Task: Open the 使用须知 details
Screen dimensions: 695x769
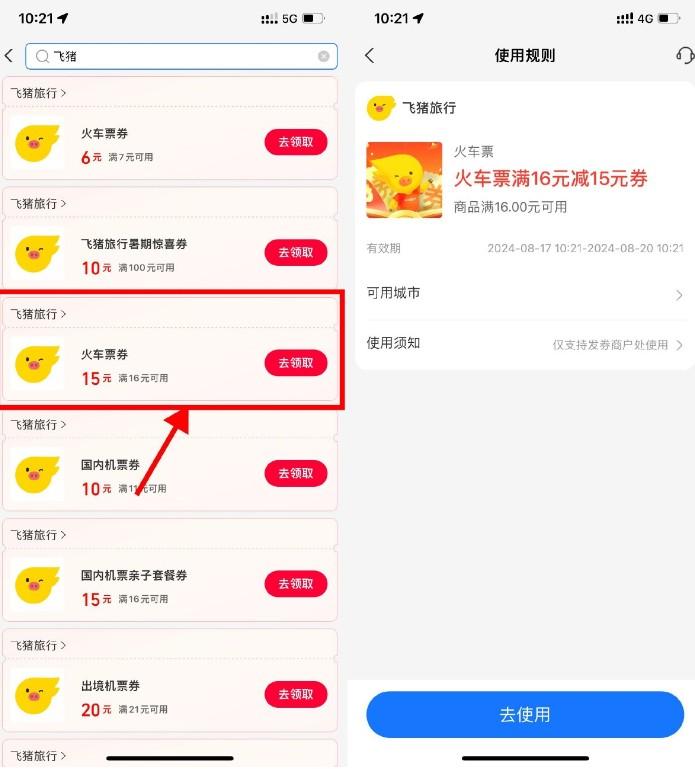Action: click(x=525, y=344)
